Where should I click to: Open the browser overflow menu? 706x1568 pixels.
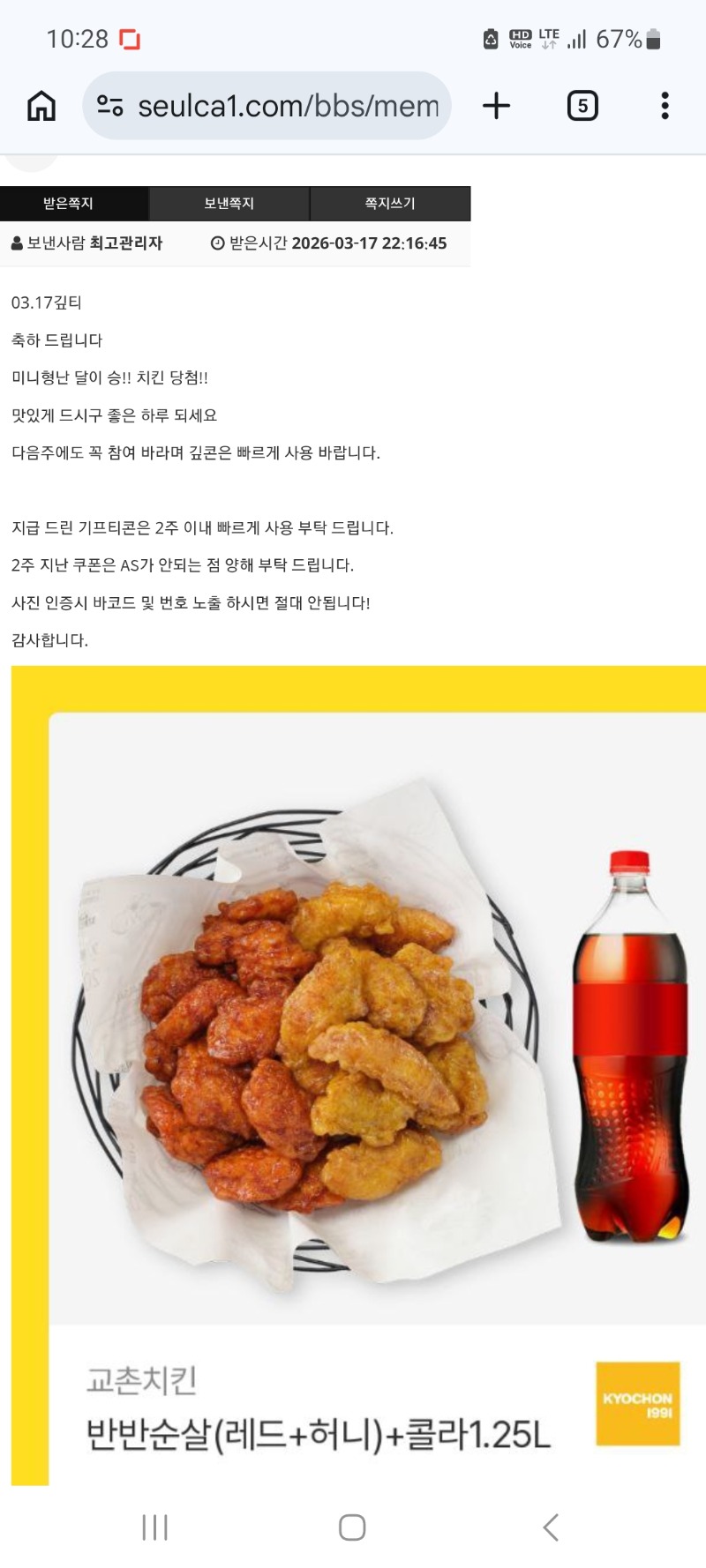pos(665,106)
